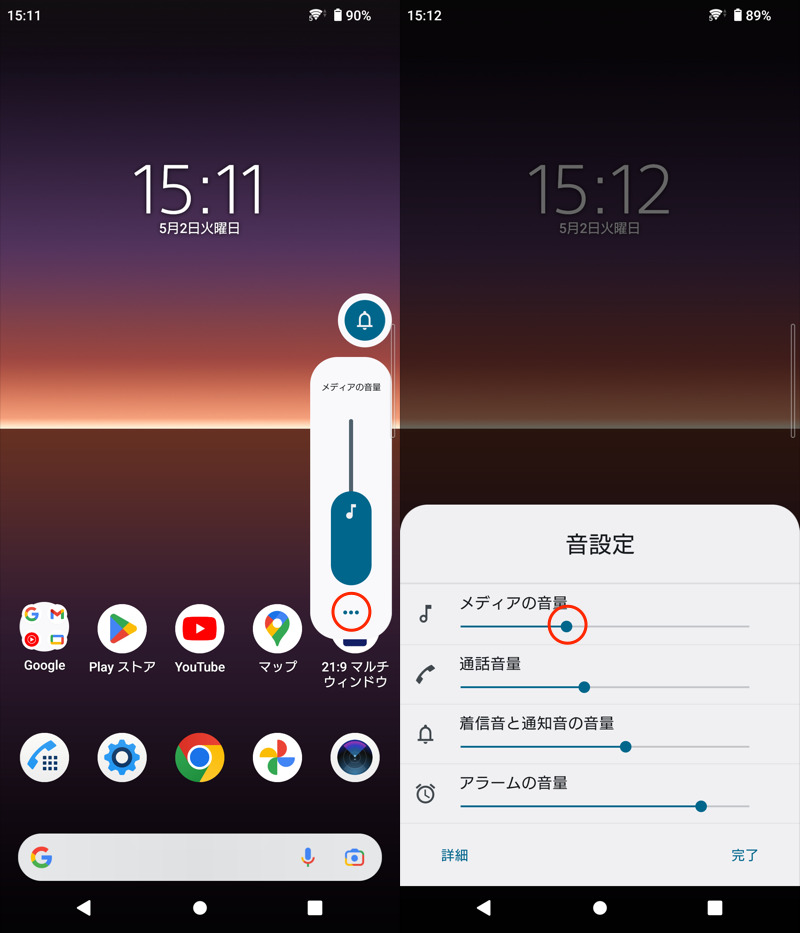This screenshot has width=800, height=933.
Task: Open Google Photos pinwheel app
Action: point(277,758)
